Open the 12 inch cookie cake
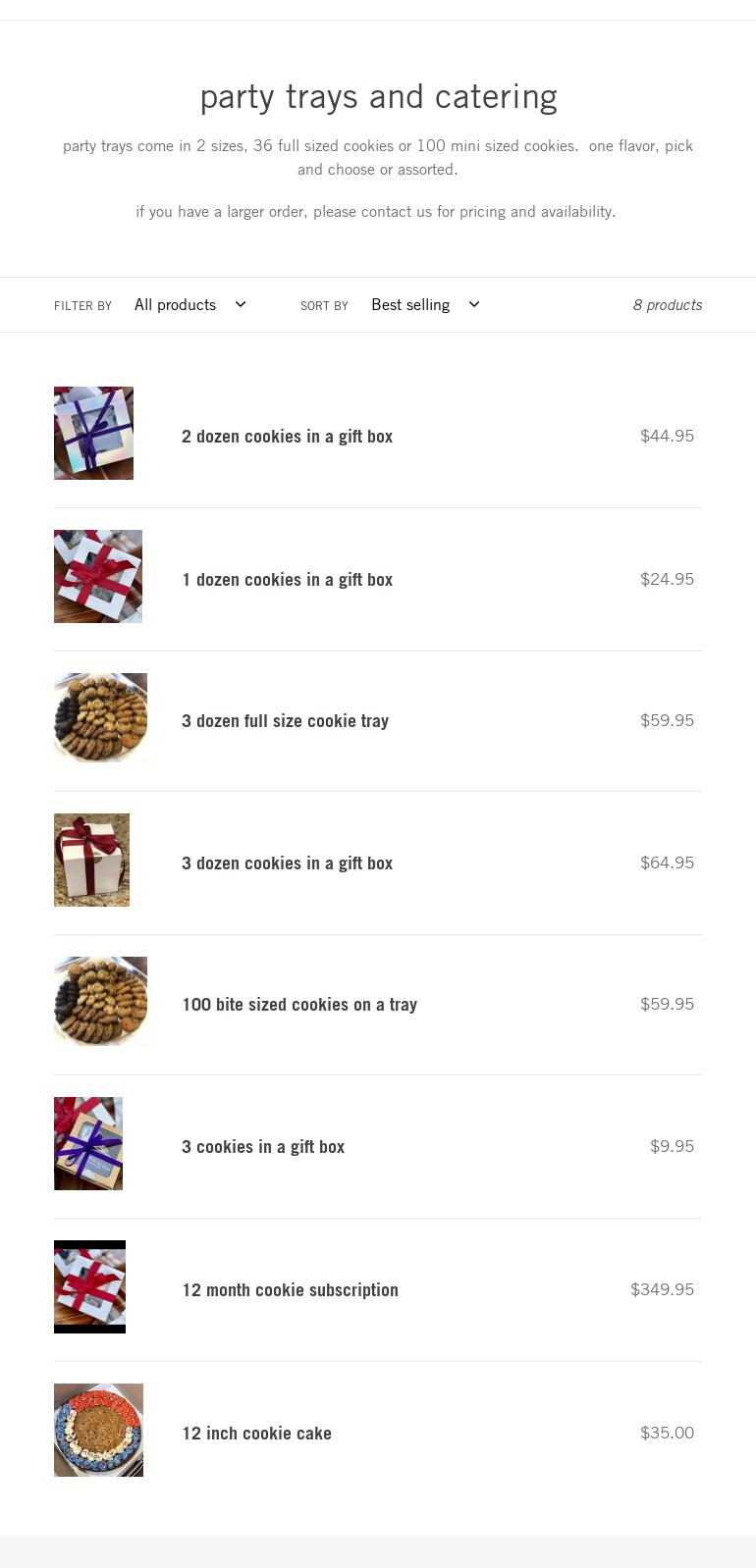The image size is (756, 1568). (x=256, y=1434)
